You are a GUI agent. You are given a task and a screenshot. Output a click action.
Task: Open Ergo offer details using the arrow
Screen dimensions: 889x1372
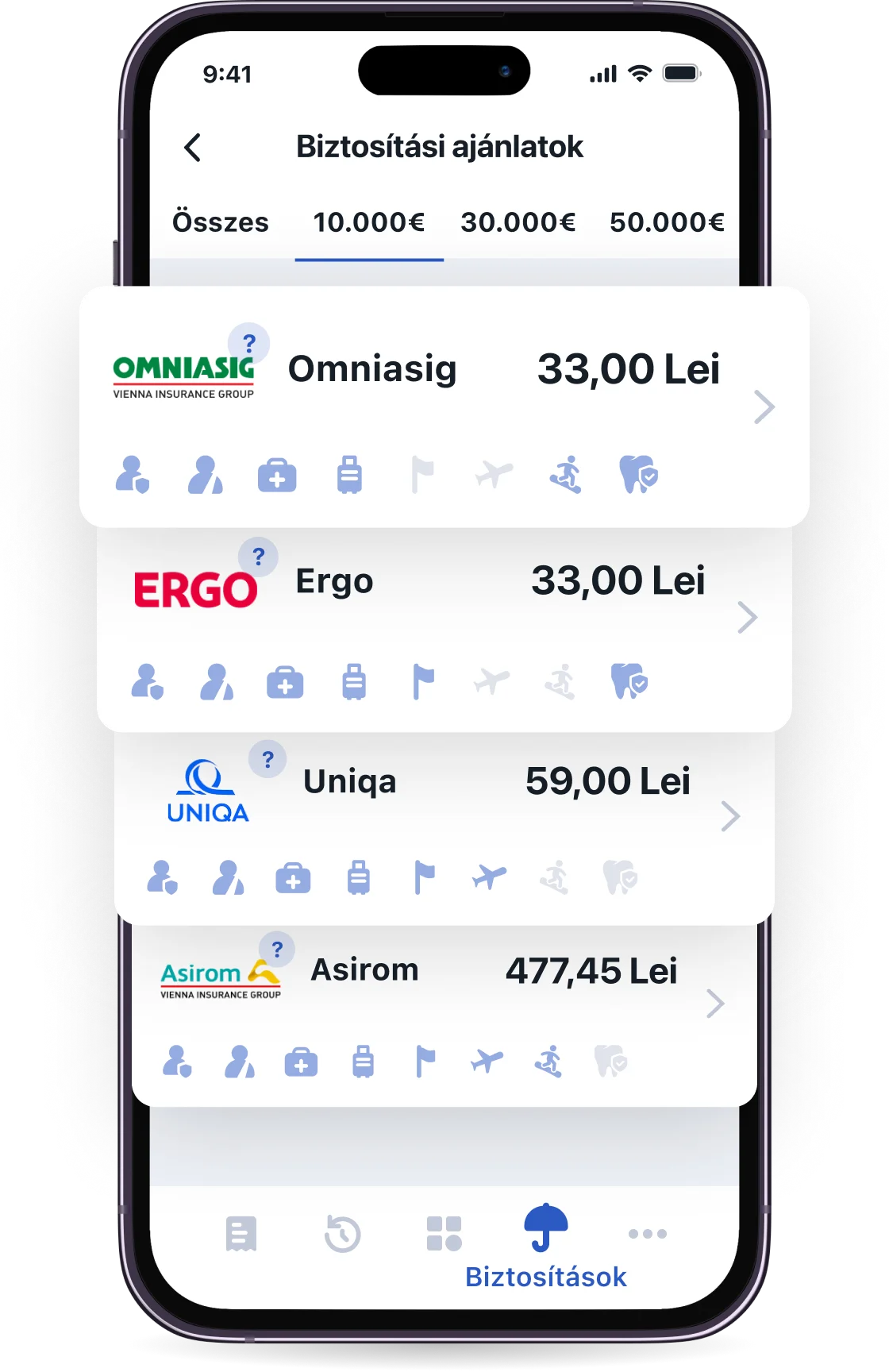[x=745, y=615]
